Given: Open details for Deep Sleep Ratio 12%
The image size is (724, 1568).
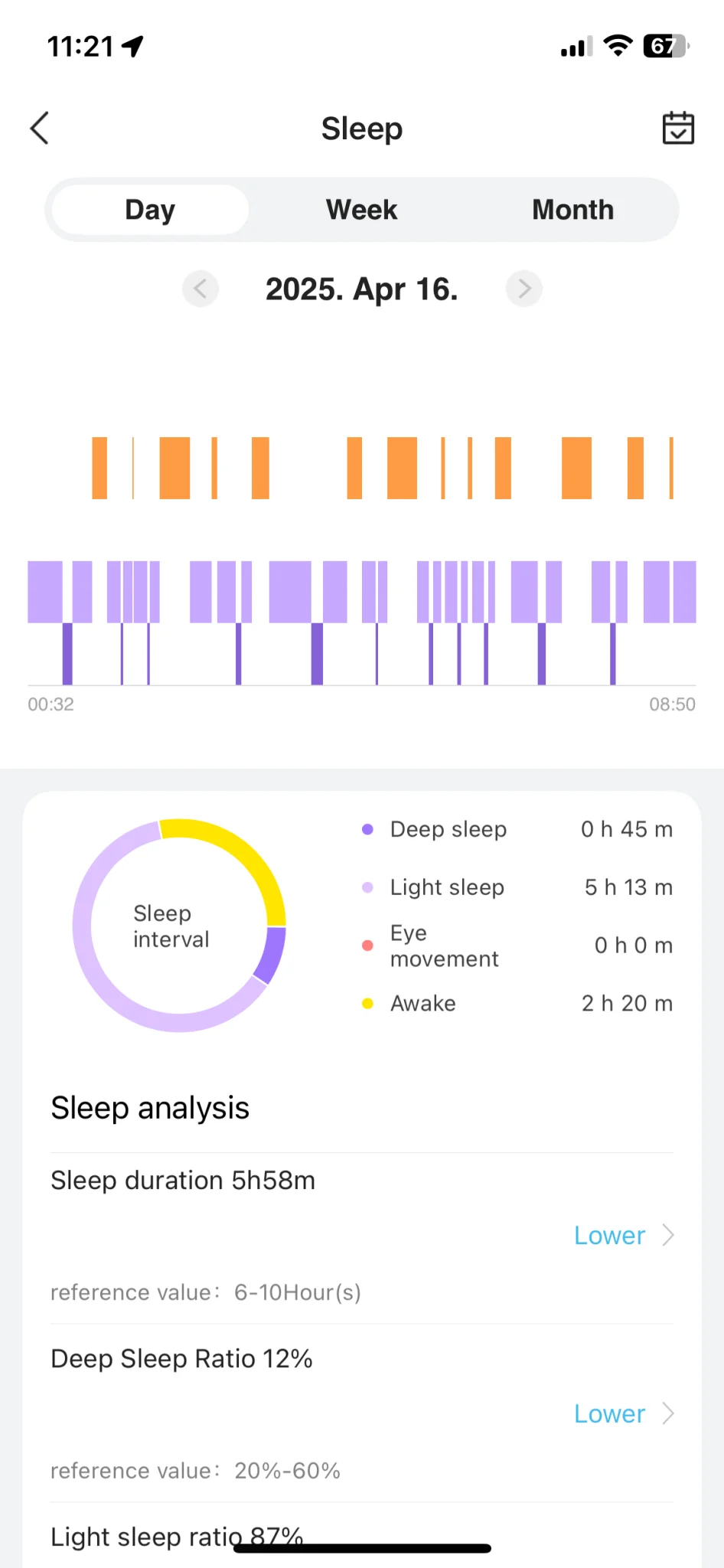Looking at the screenshot, I should (623, 1413).
